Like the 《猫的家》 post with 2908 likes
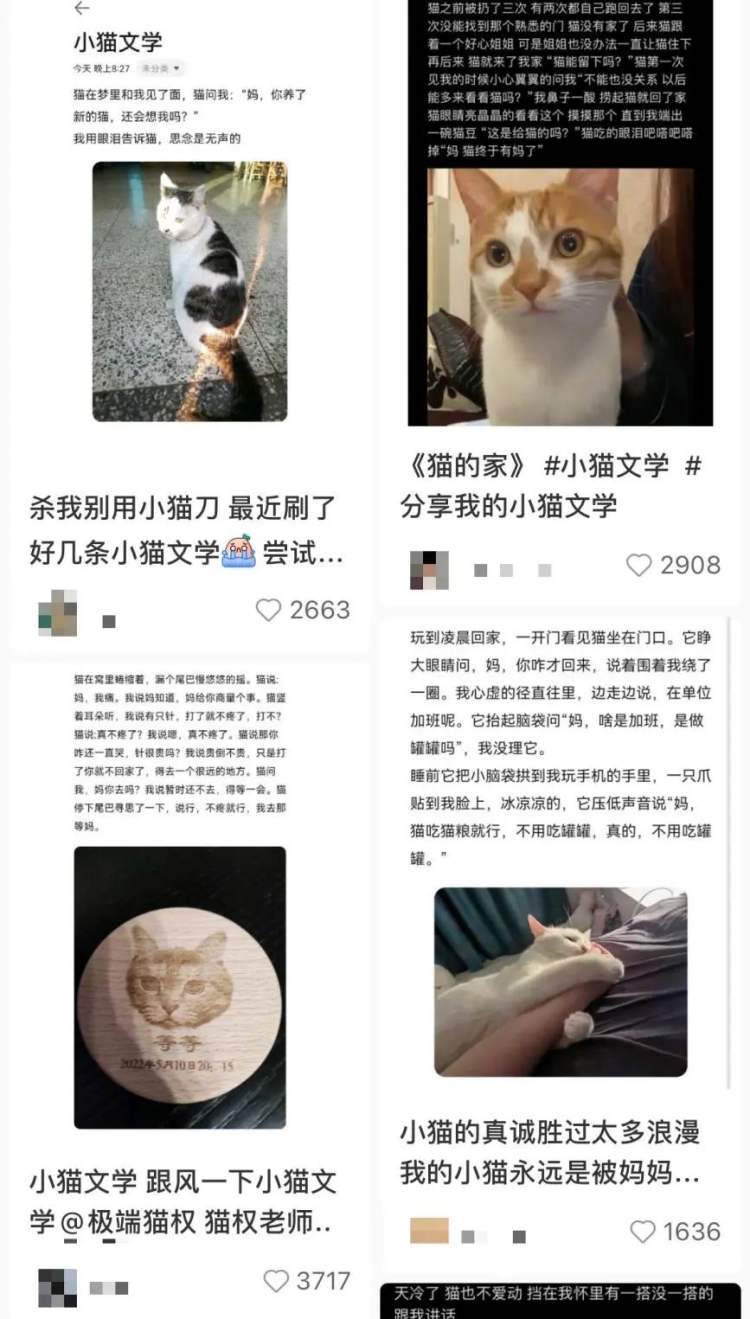Viewport: 750px width, 1319px height. (x=639, y=565)
